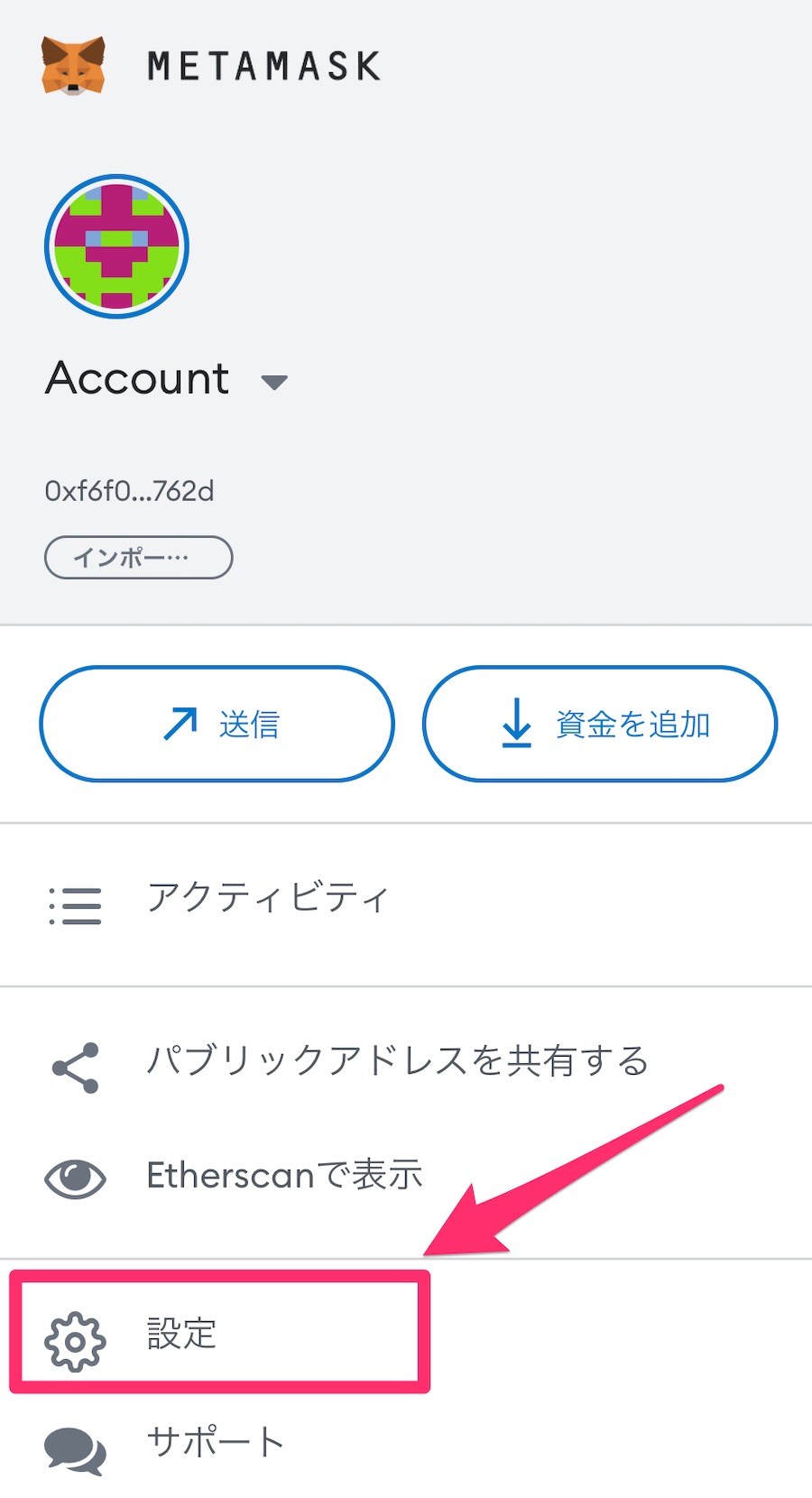Open サポート for help
Viewport: 812px width, 1498px height.
click(x=215, y=1442)
